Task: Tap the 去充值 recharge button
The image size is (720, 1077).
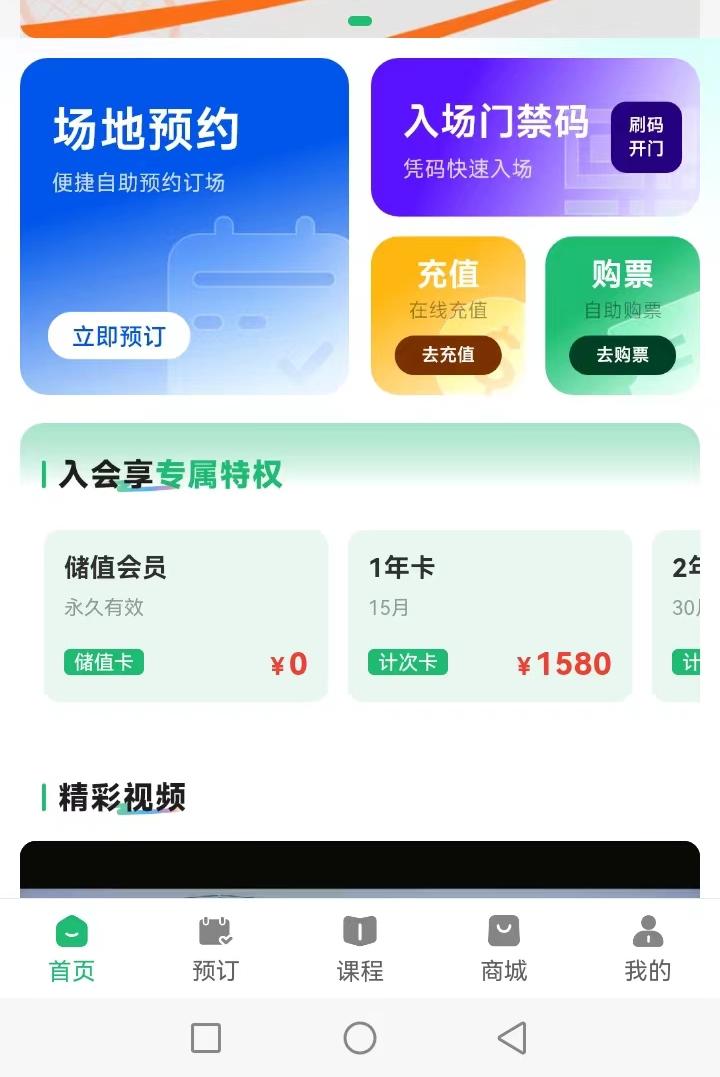Action: point(448,355)
